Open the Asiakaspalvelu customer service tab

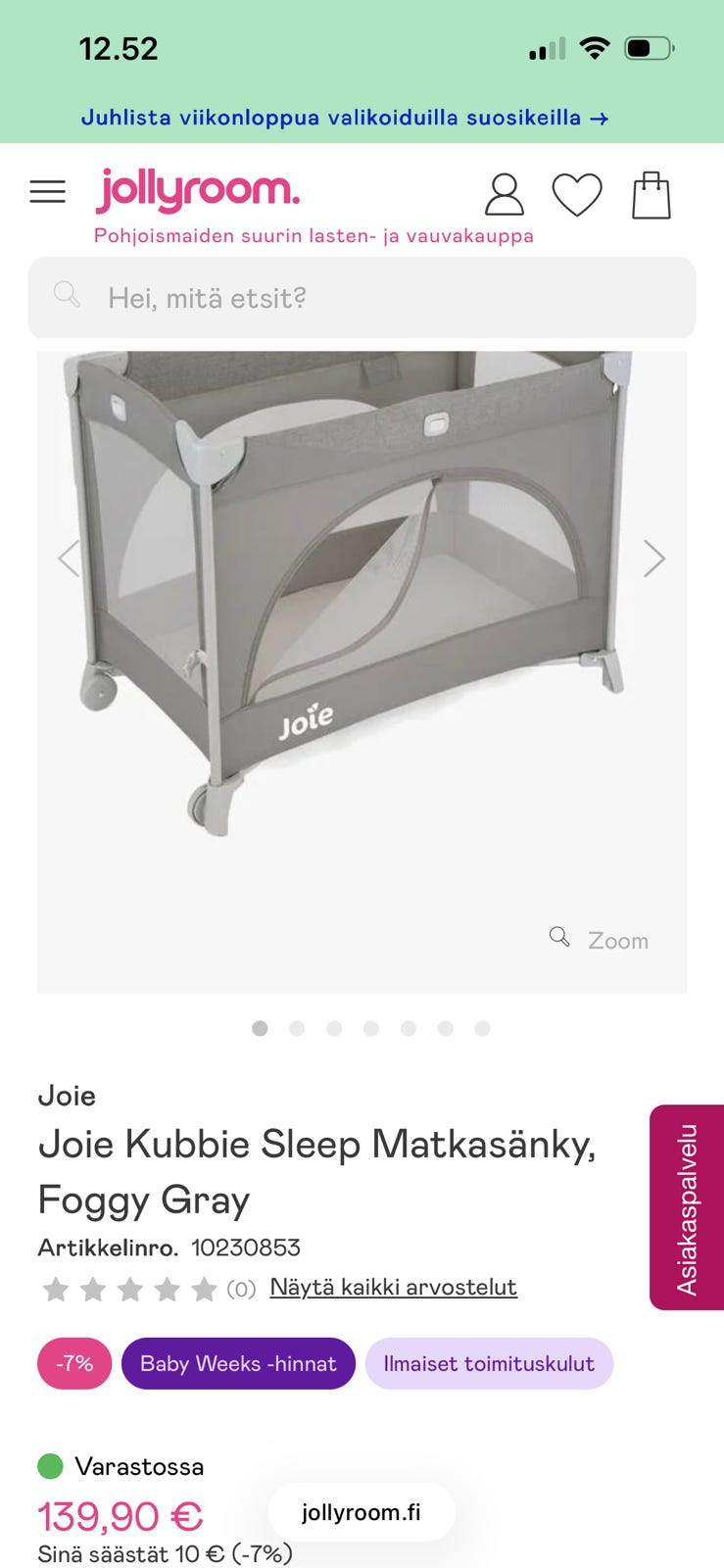pyautogui.click(x=687, y=1207)
